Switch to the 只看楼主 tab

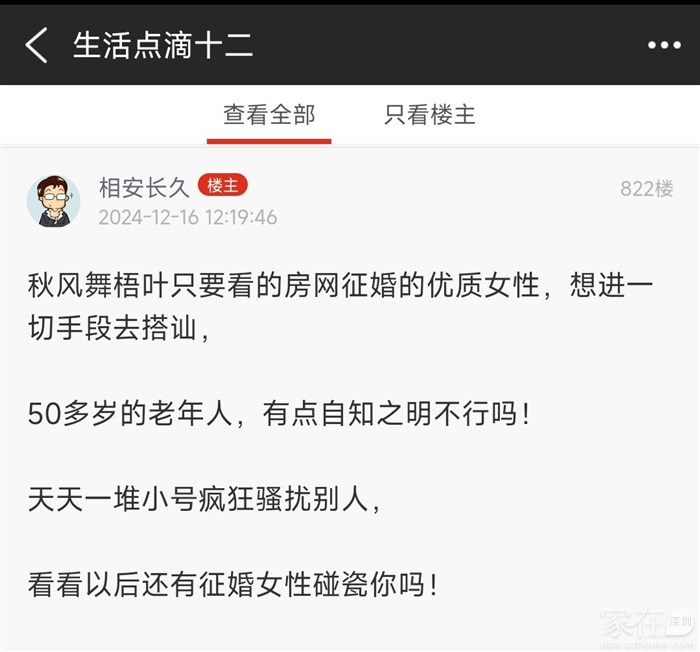(x=430, y=115)
